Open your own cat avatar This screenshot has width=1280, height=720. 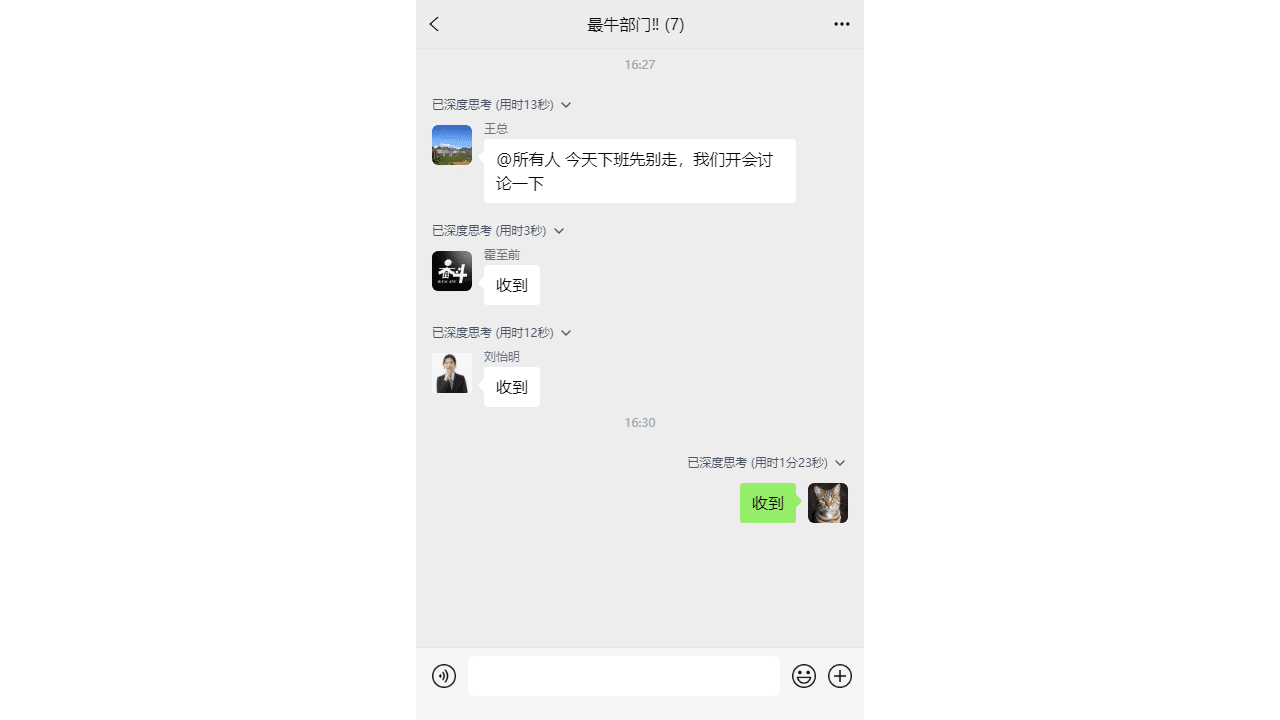[x=828, y=503]
